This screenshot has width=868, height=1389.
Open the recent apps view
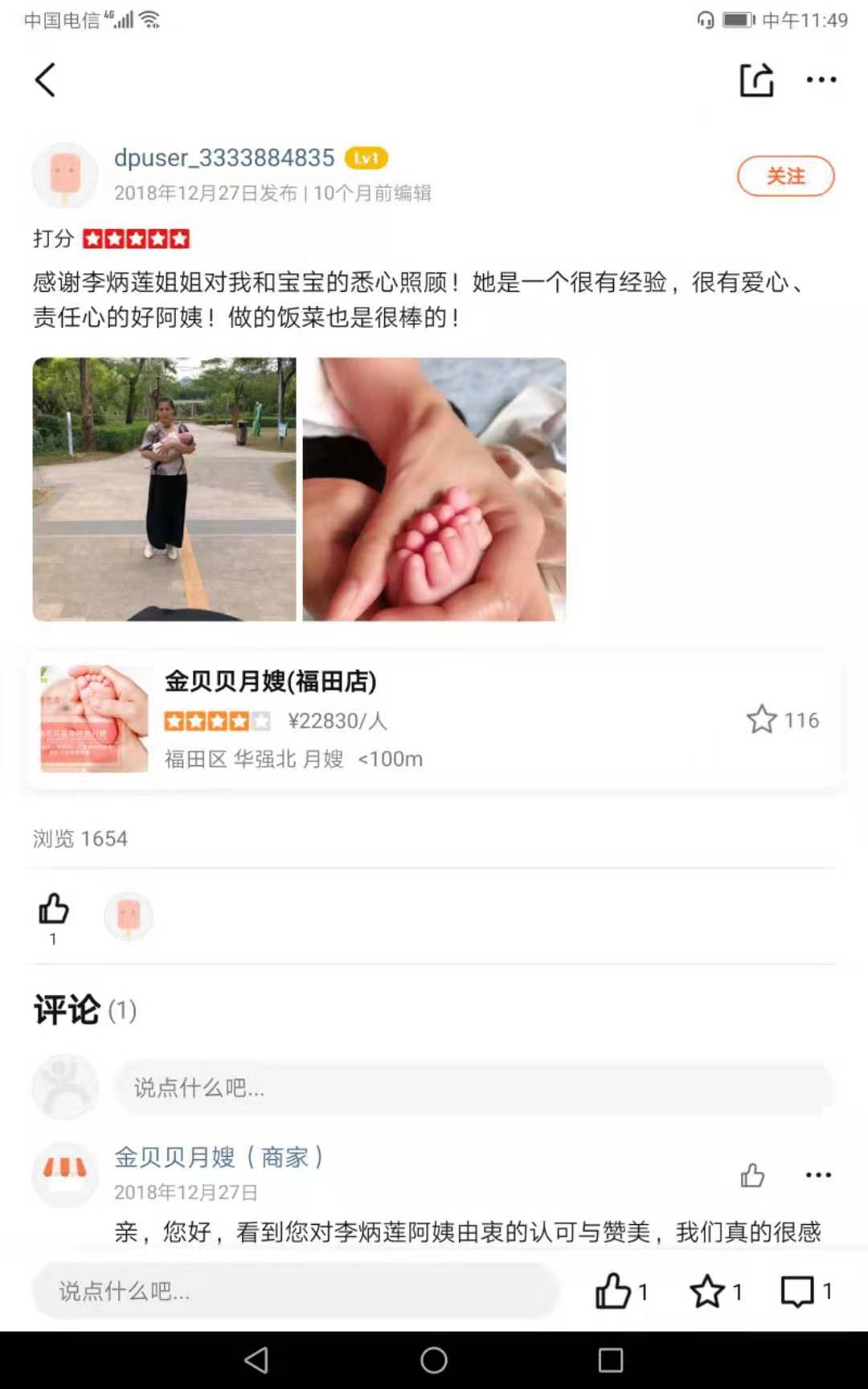(x=611, y=1360)
